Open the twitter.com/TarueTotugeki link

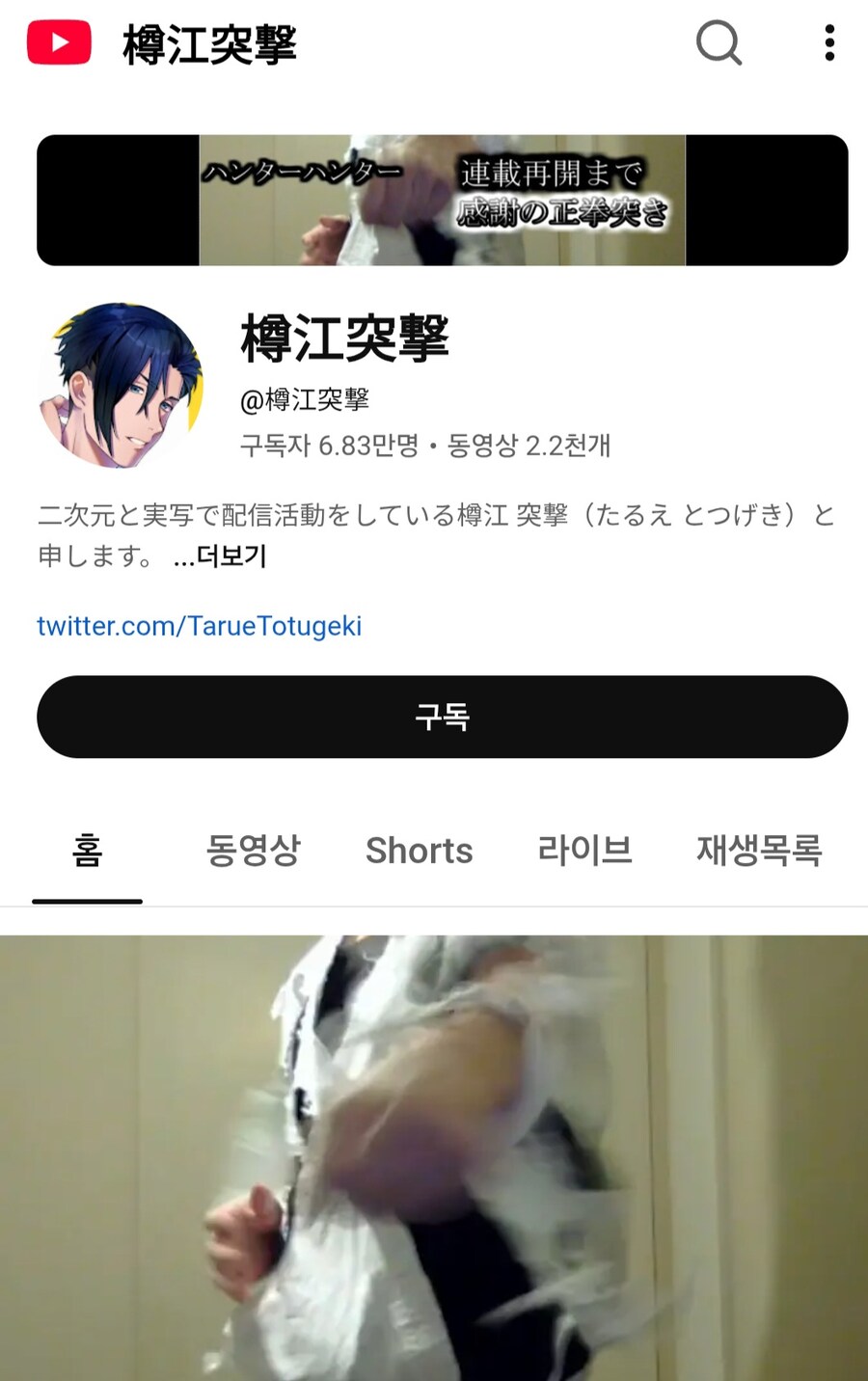pyautogui.click(x=199, y=626)
